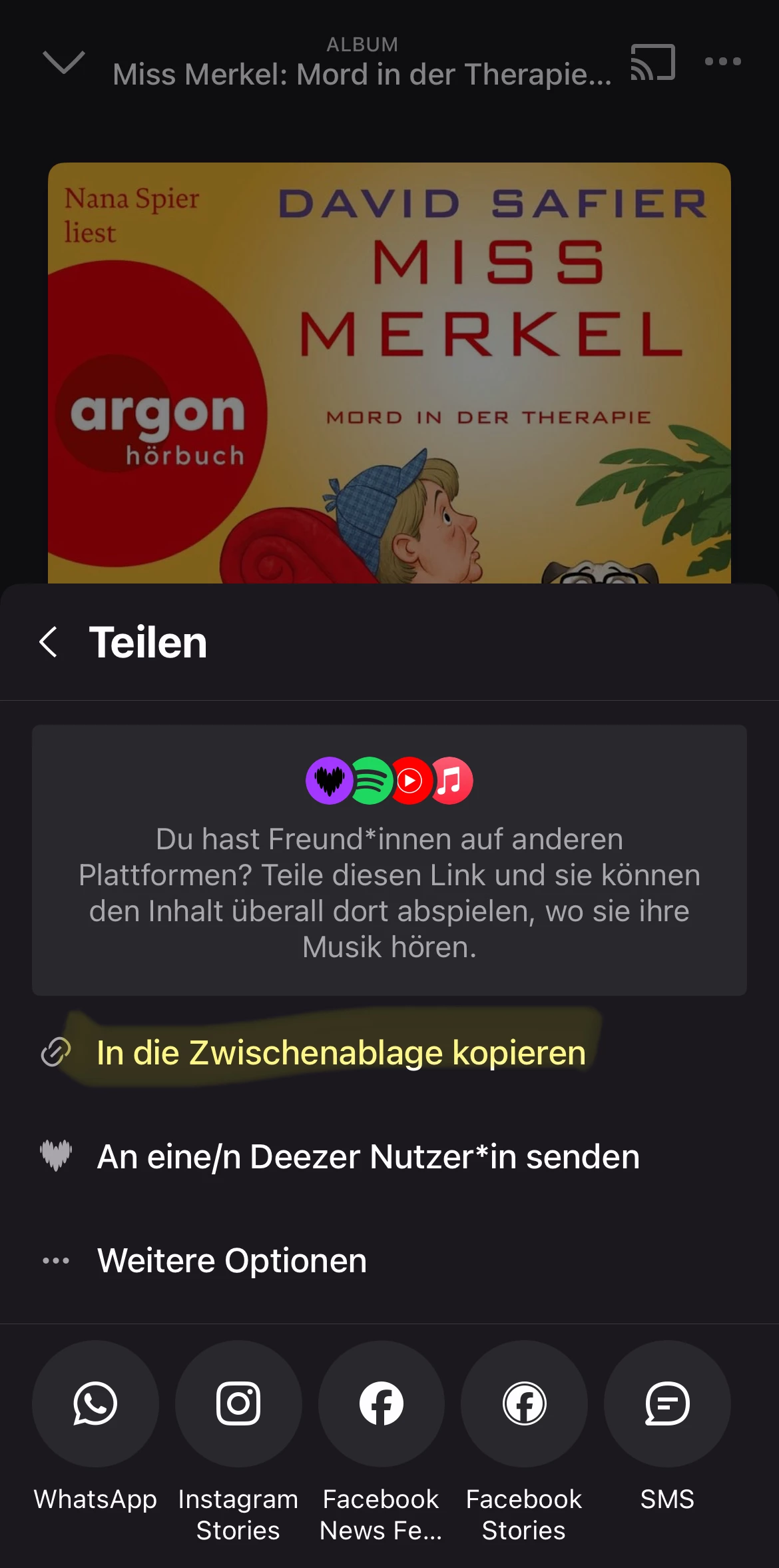Open Weitere Optionen
Viewport: 779px width, 1568px height.
click(x=232, y=1260)
